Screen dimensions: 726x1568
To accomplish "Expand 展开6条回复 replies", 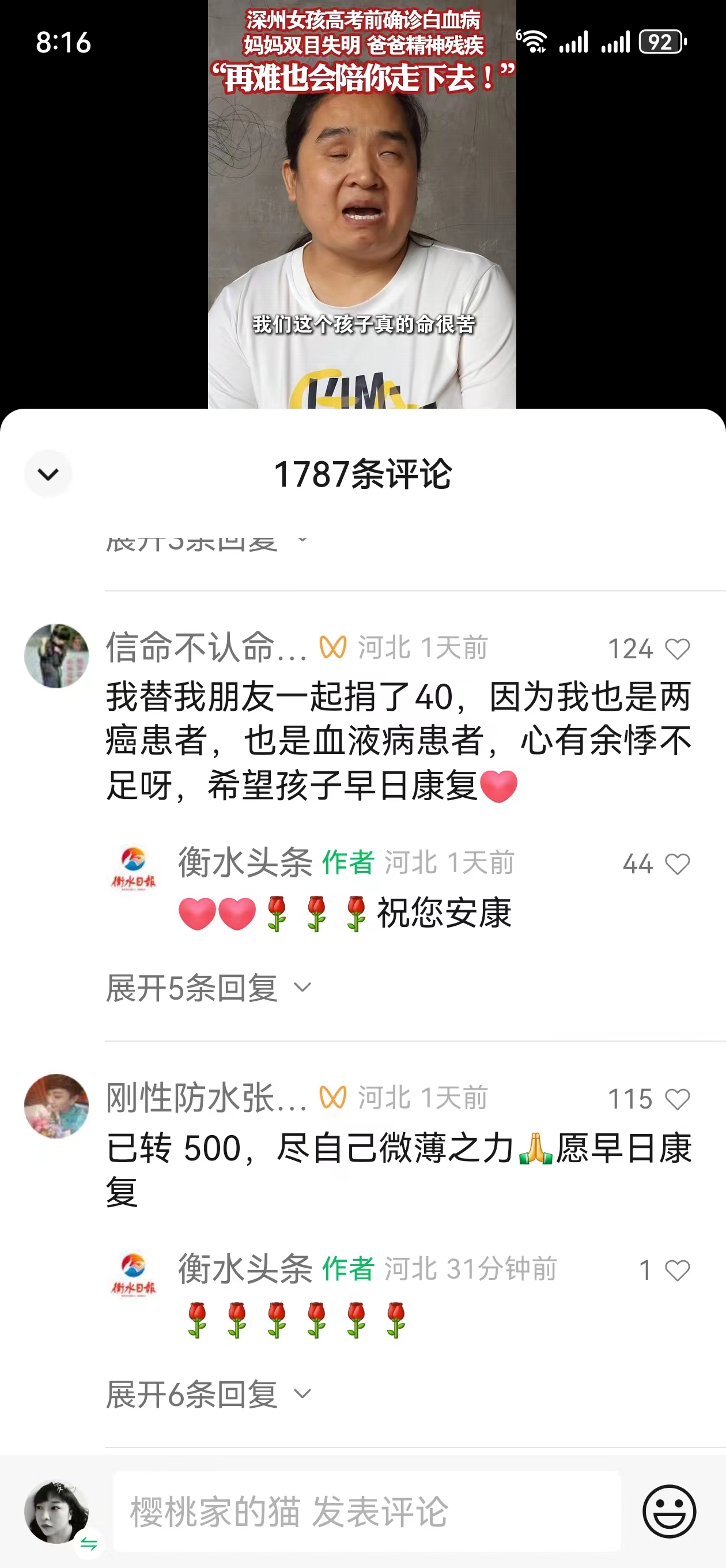I will [x=207, y=1394].
